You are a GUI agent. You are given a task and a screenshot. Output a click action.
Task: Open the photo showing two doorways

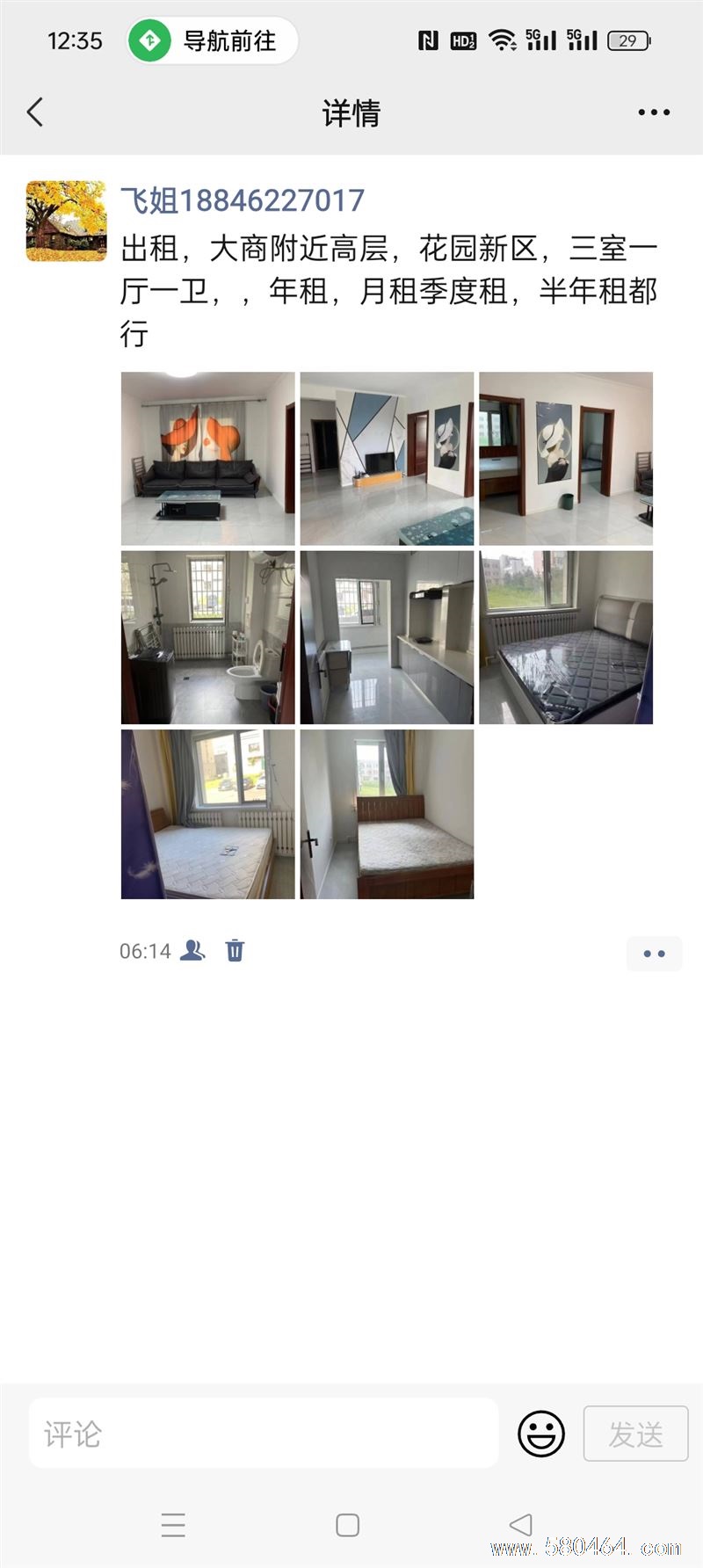pos(565,458)
